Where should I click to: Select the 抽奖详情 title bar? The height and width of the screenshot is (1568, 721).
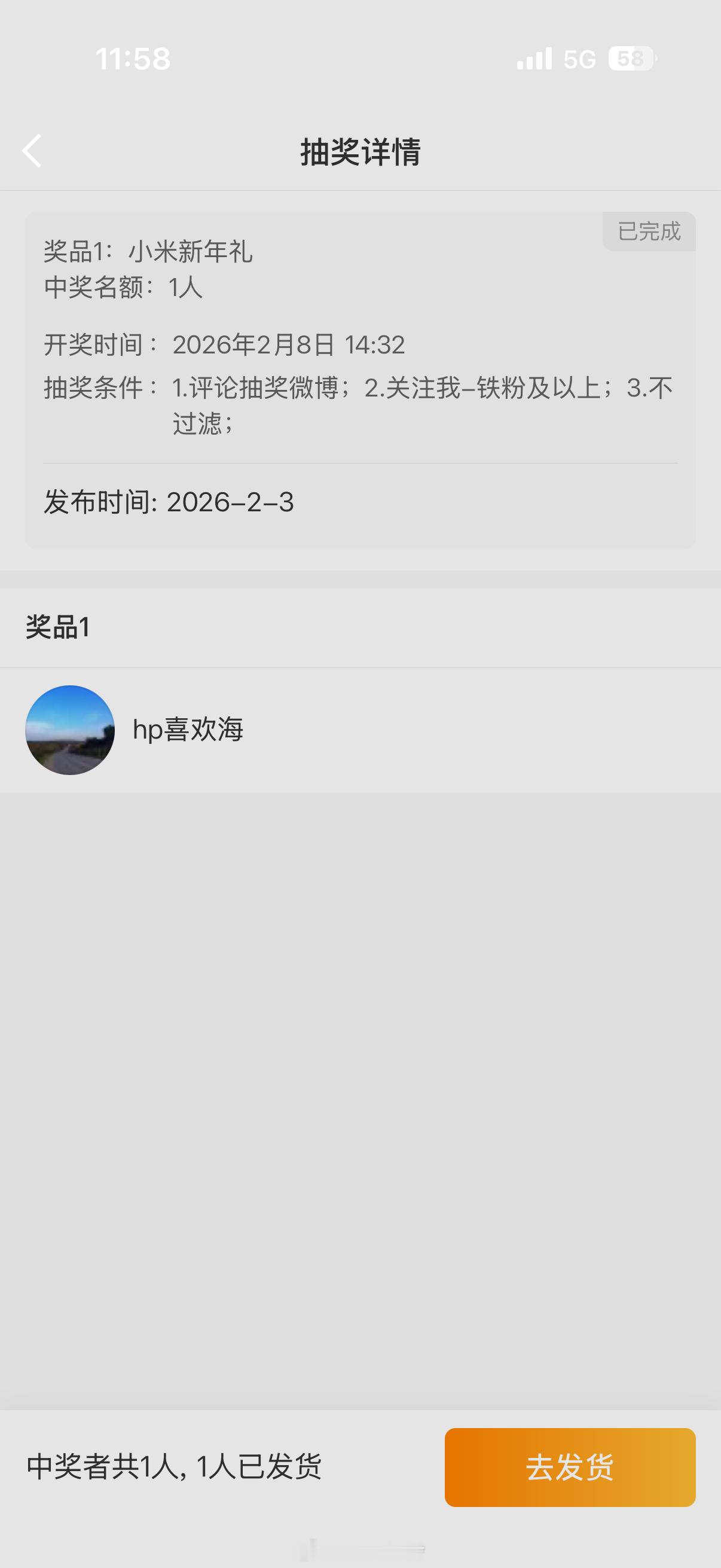(x=360, y=151)
